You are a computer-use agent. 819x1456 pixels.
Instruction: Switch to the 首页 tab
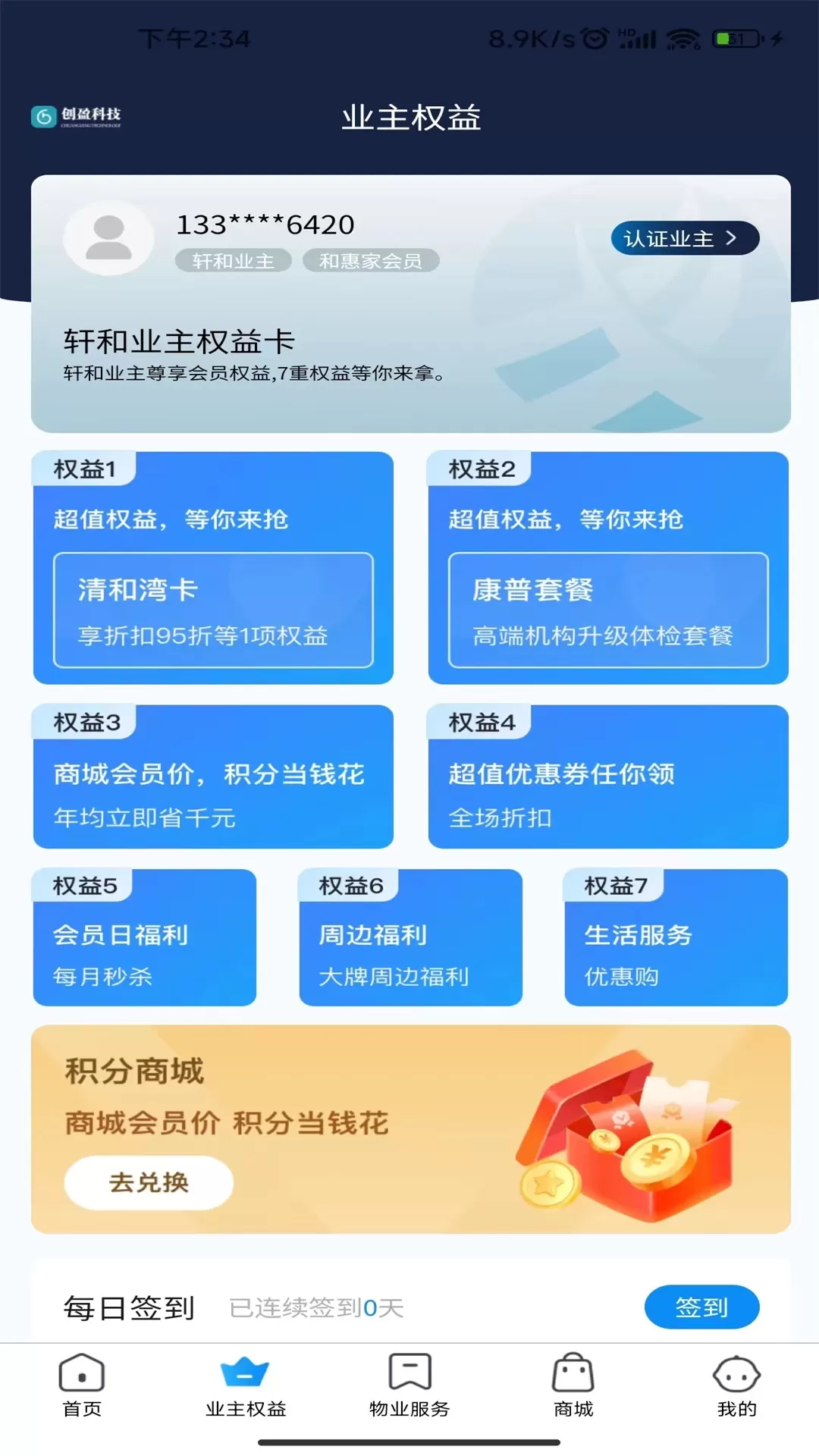(x=82, y=1386)
